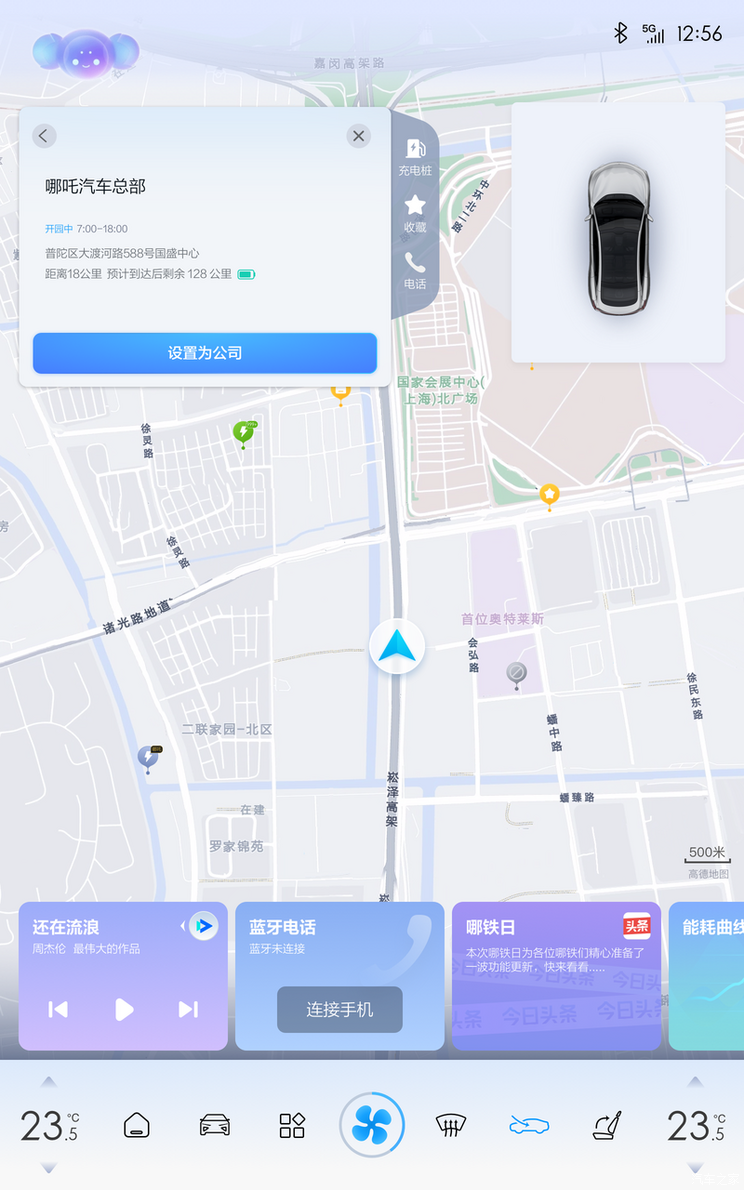Open the apps grid menu
The image size is (744, 1190).
coord(292,1126)
